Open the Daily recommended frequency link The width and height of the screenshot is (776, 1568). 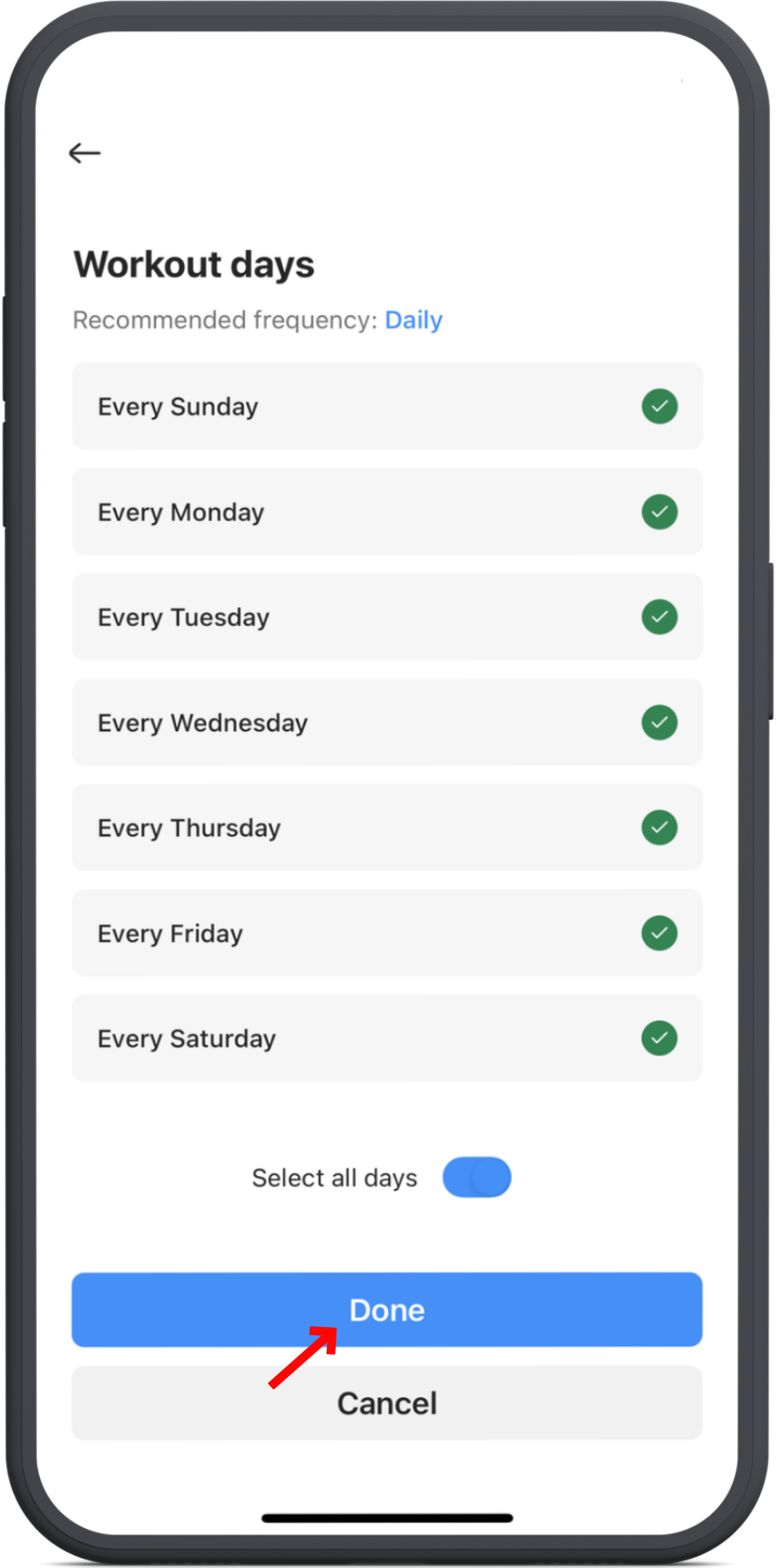pyautogui.click(x=413, y=320)
